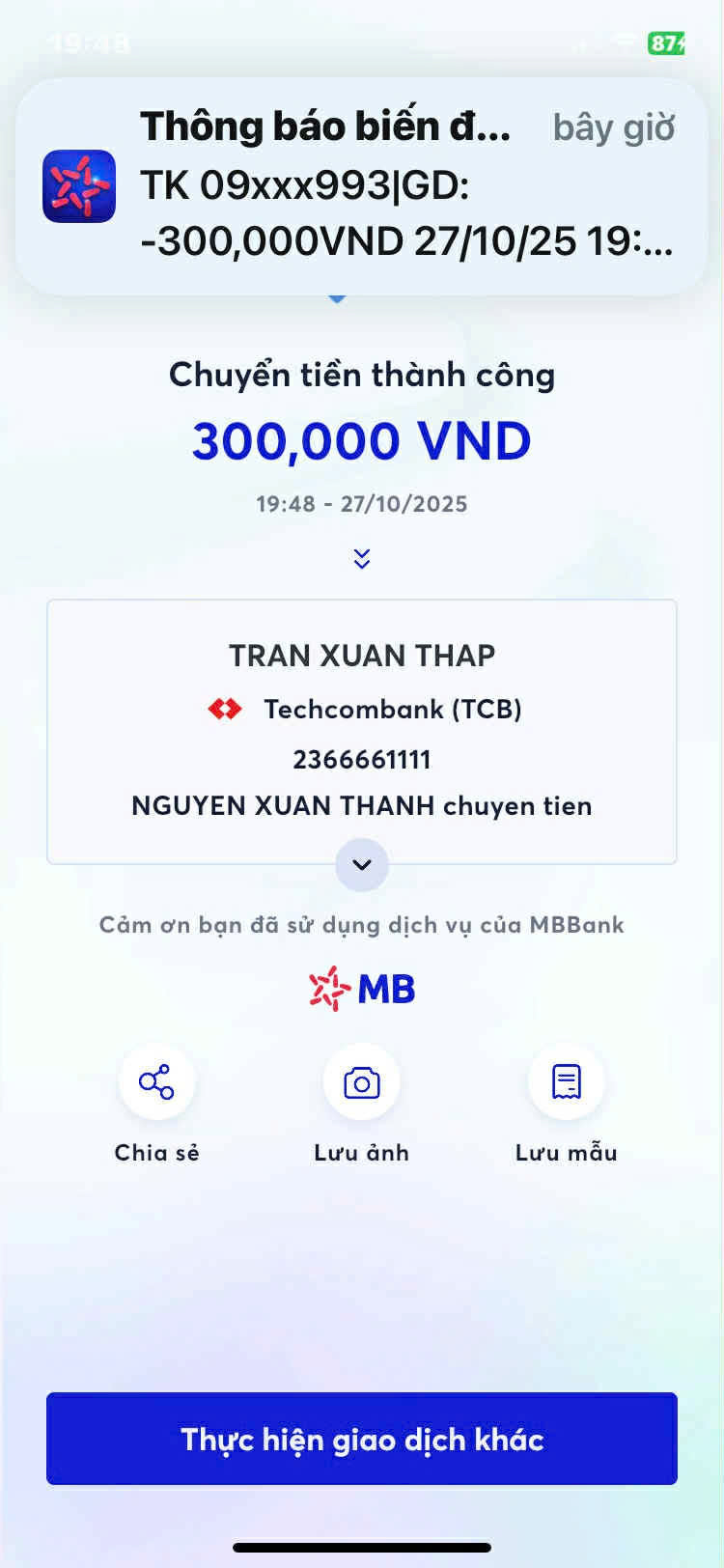This screenshot has height=1568, width=724.
Task: Open the MBBank balance change notification
Action: tap(362, 185)
